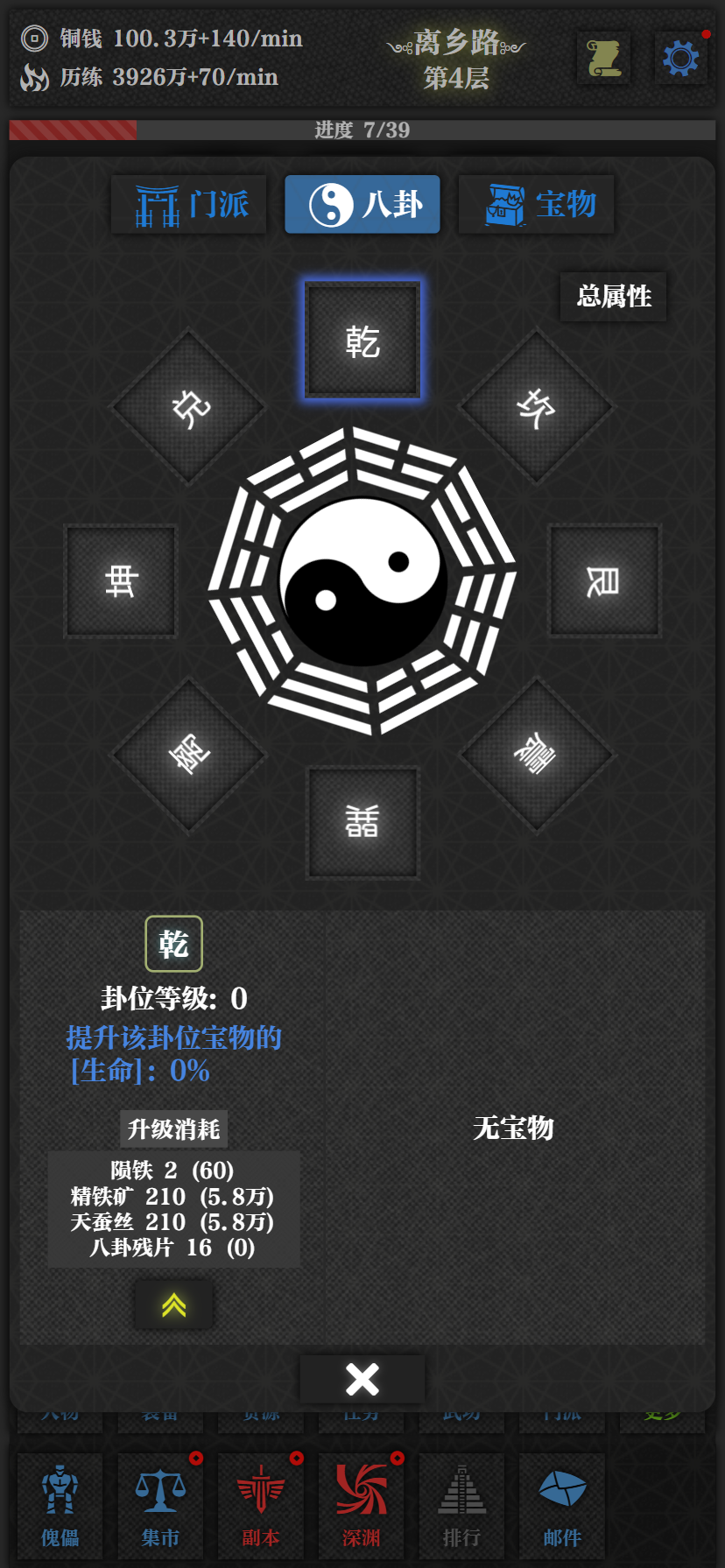Select the 坎 trigram slot
This screenshot has width=725, height=1568.
click(536, 406)
